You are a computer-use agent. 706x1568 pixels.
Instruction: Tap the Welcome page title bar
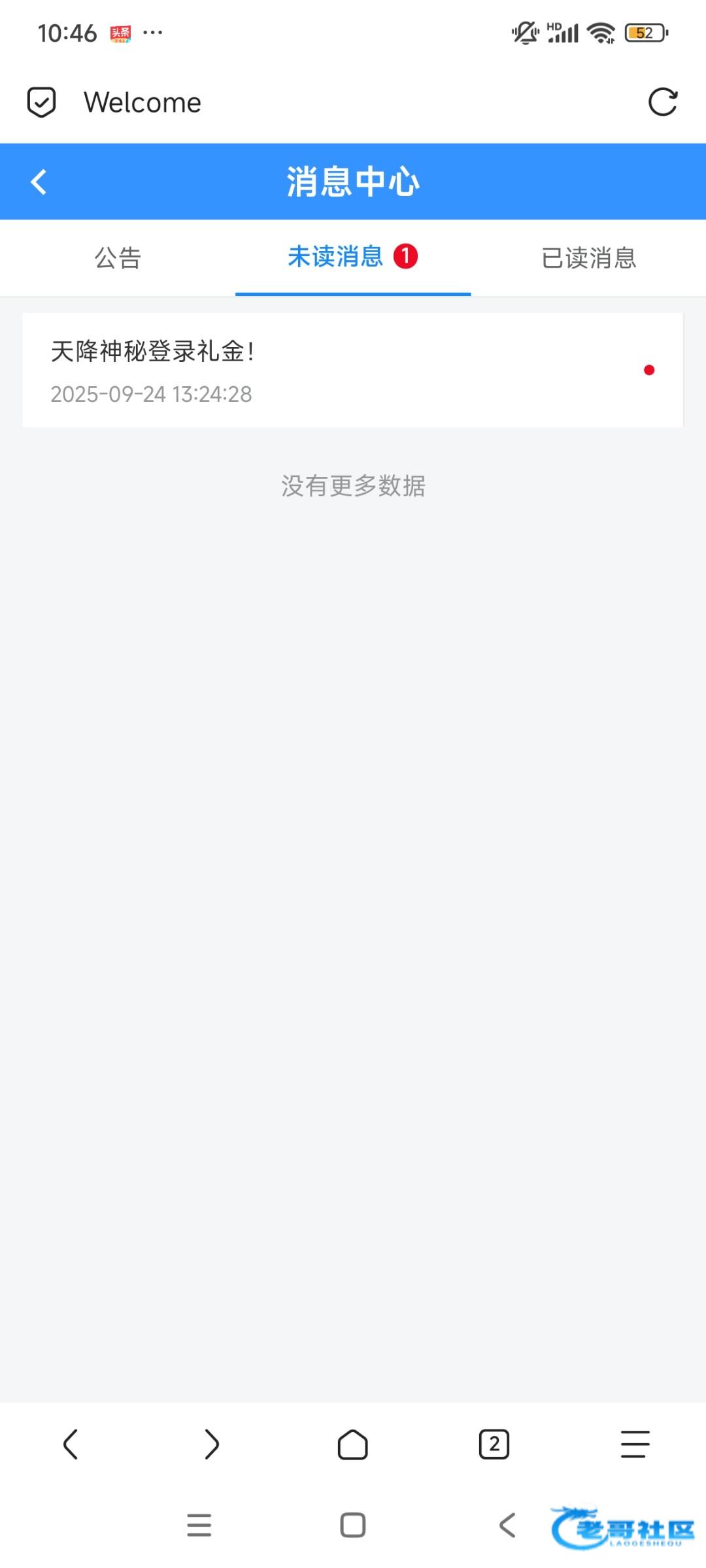143,103
